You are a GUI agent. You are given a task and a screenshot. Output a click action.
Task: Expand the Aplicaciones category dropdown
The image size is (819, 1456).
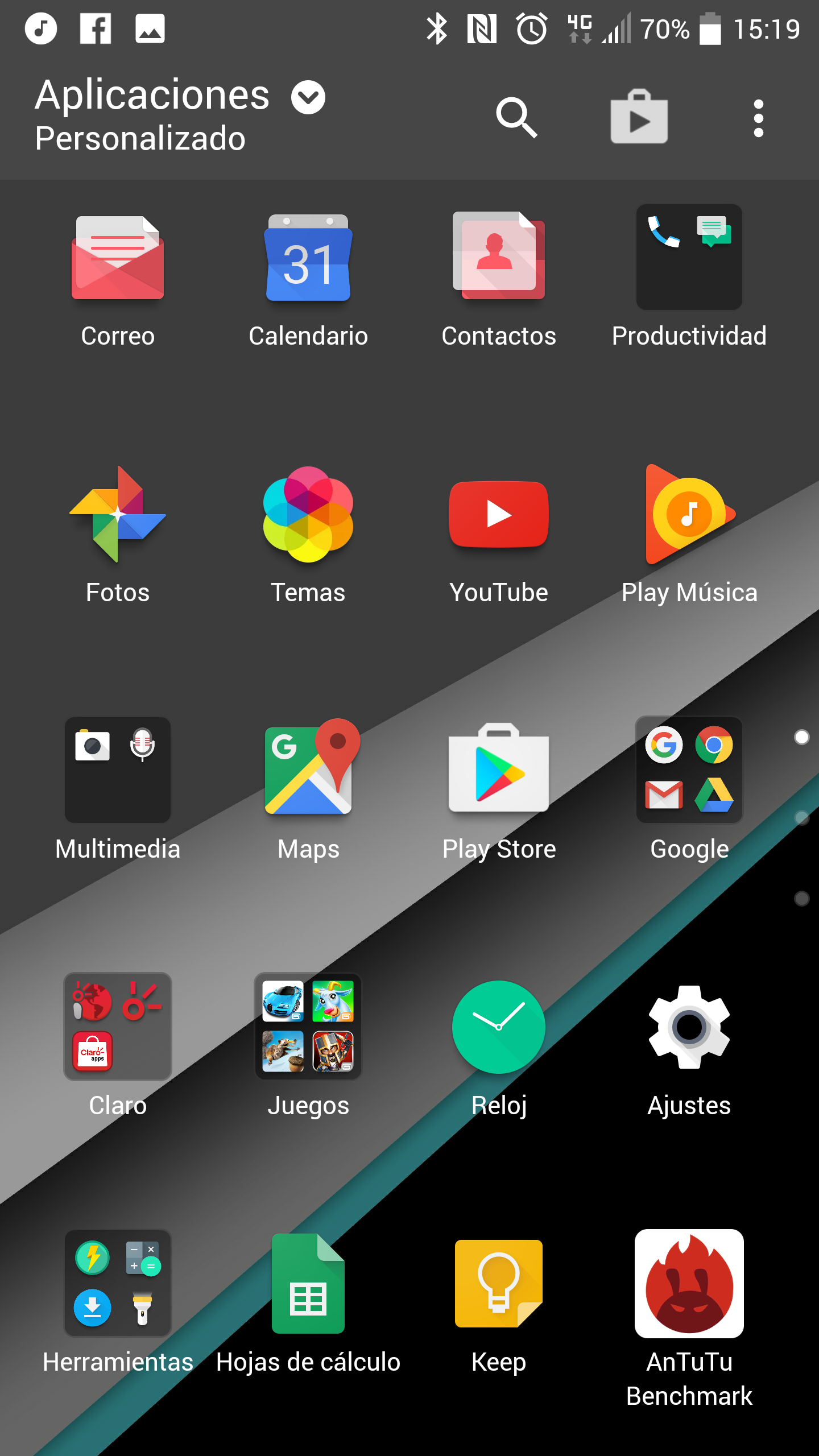(308, 97)
